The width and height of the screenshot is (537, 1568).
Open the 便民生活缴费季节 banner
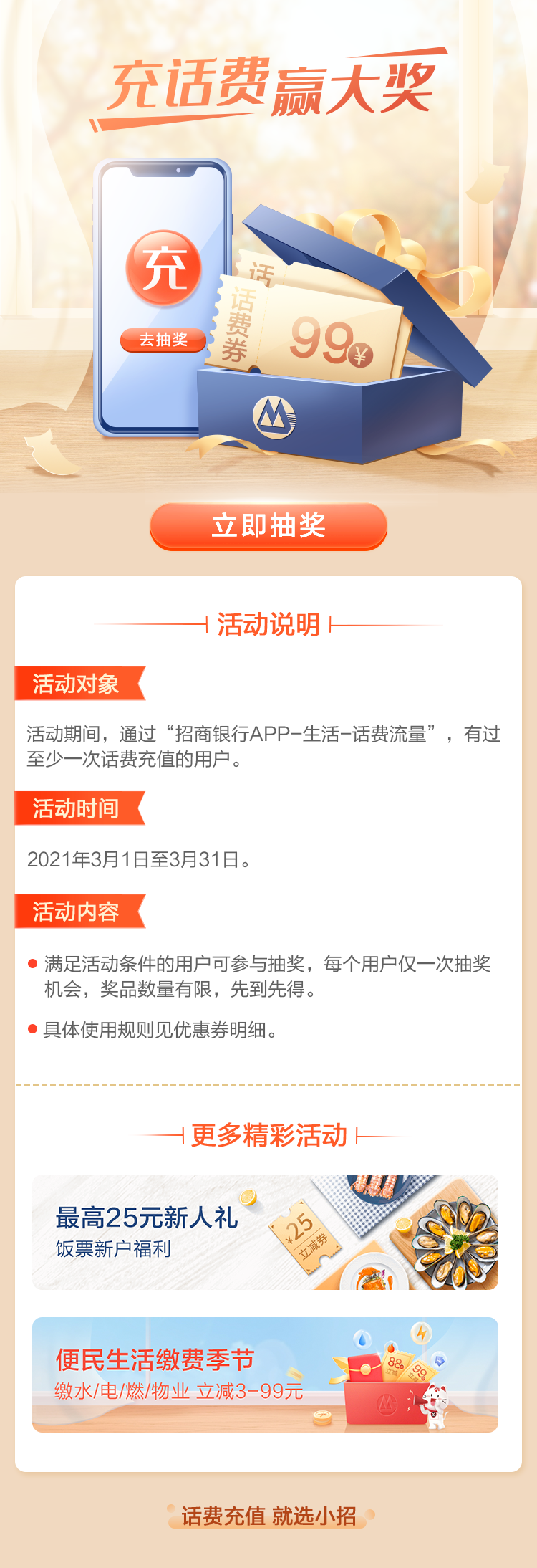click(x=265, y=1374)
